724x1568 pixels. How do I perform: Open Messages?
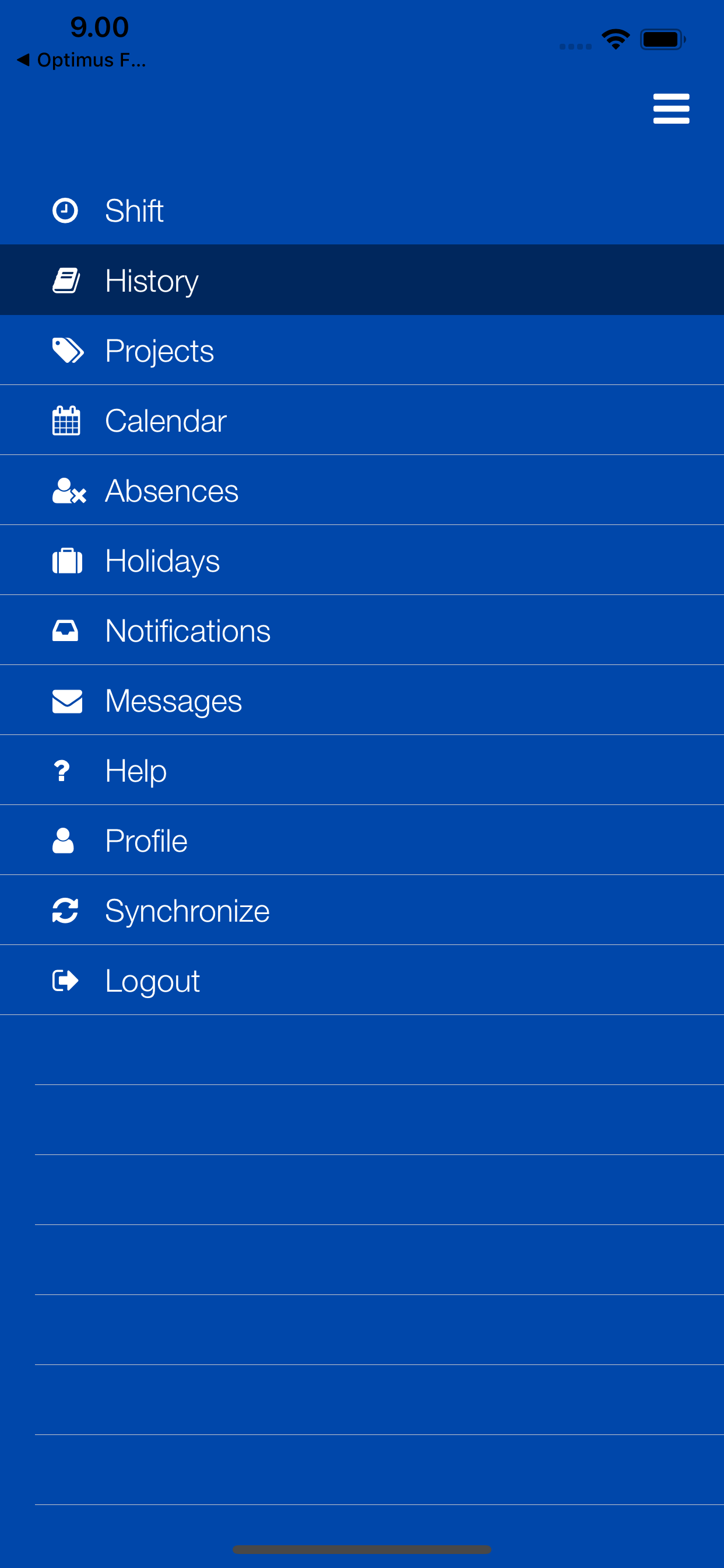click(x=362, y=700)
